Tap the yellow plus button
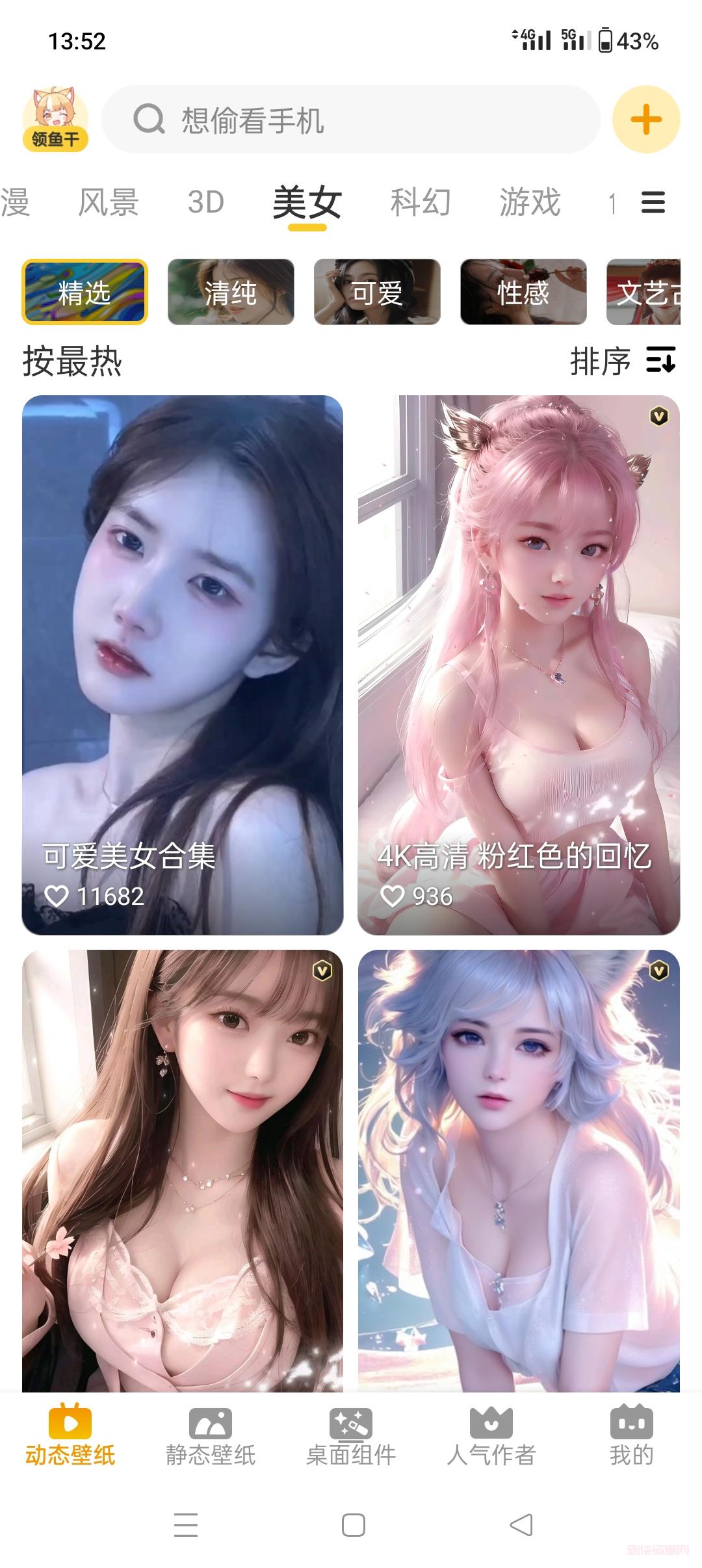 [645, 120]
